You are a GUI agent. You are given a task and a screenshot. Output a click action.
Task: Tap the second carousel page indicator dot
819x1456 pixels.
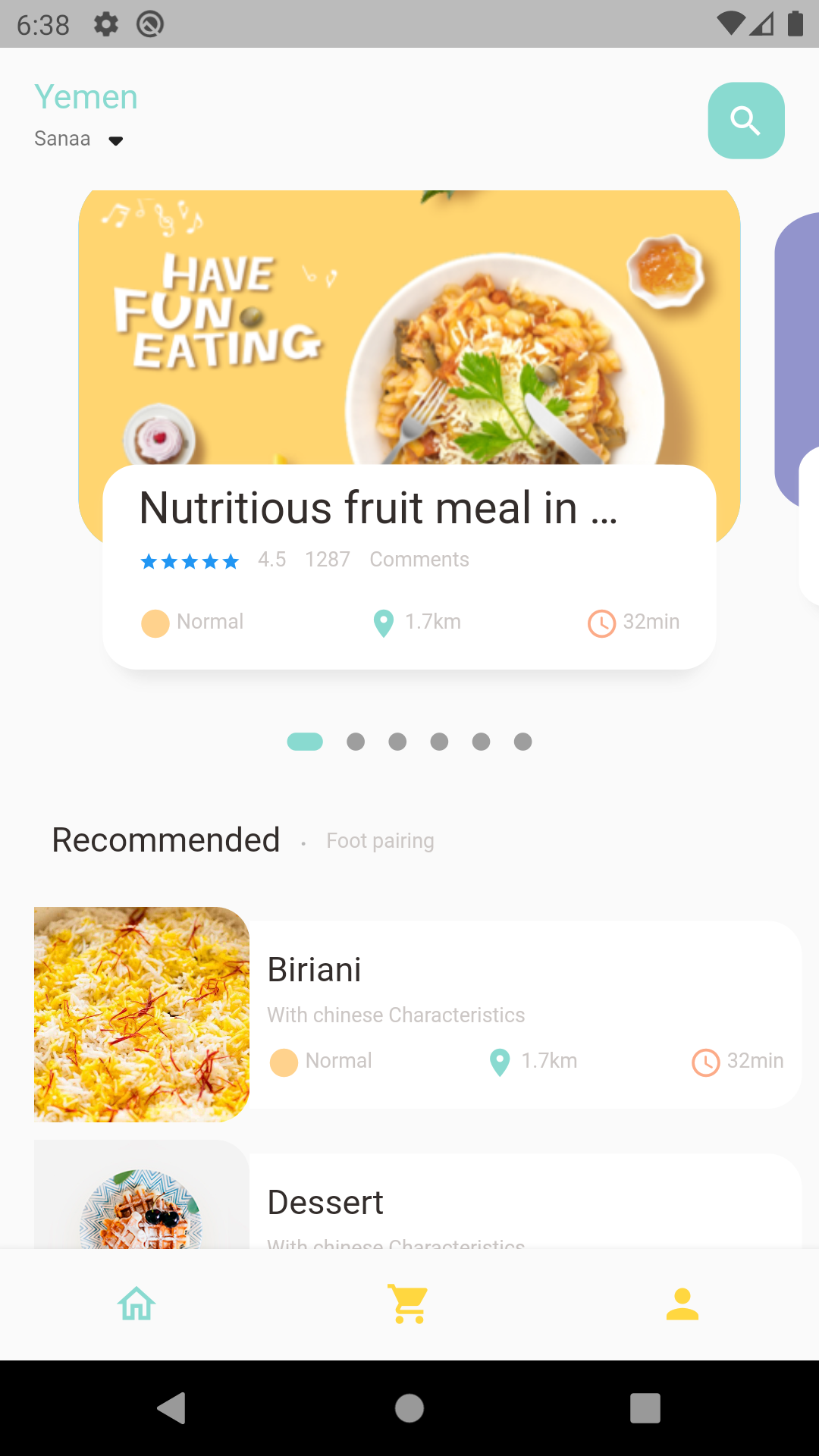pyautogui.click(x=356, y=742)
